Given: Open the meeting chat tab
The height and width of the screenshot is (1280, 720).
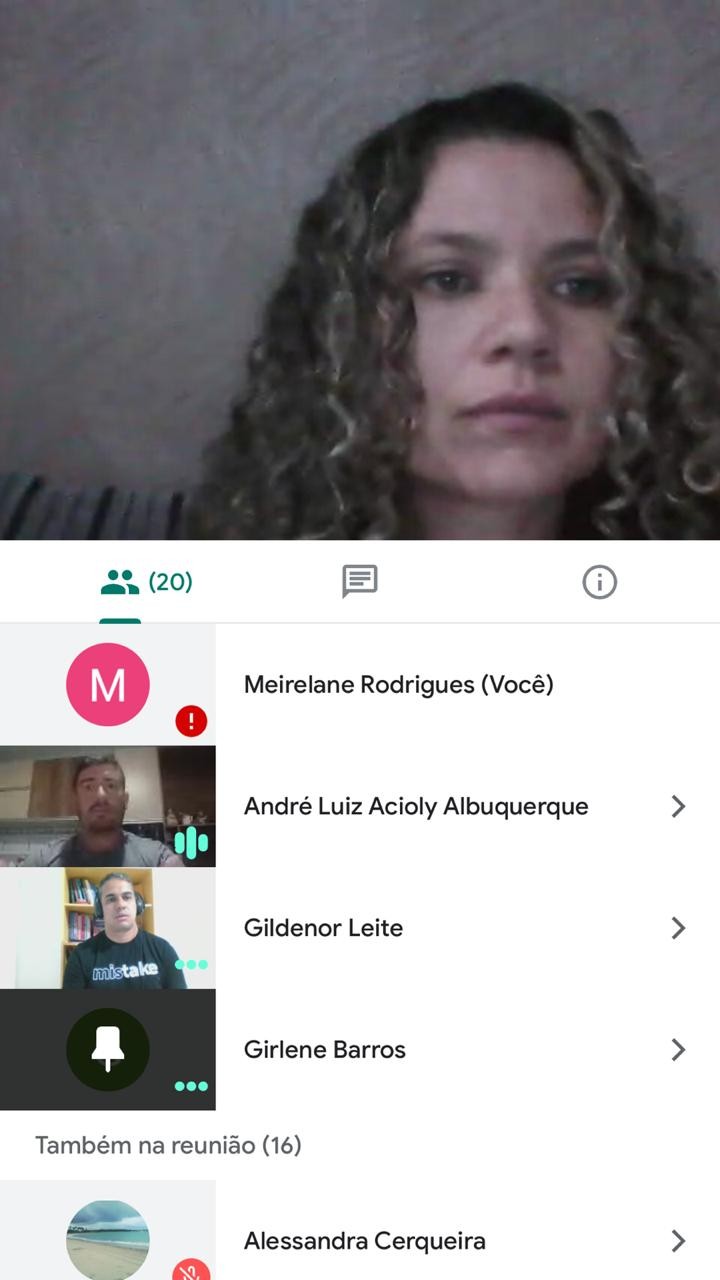Looking at the screenshot, I should [x=360, y=582].
